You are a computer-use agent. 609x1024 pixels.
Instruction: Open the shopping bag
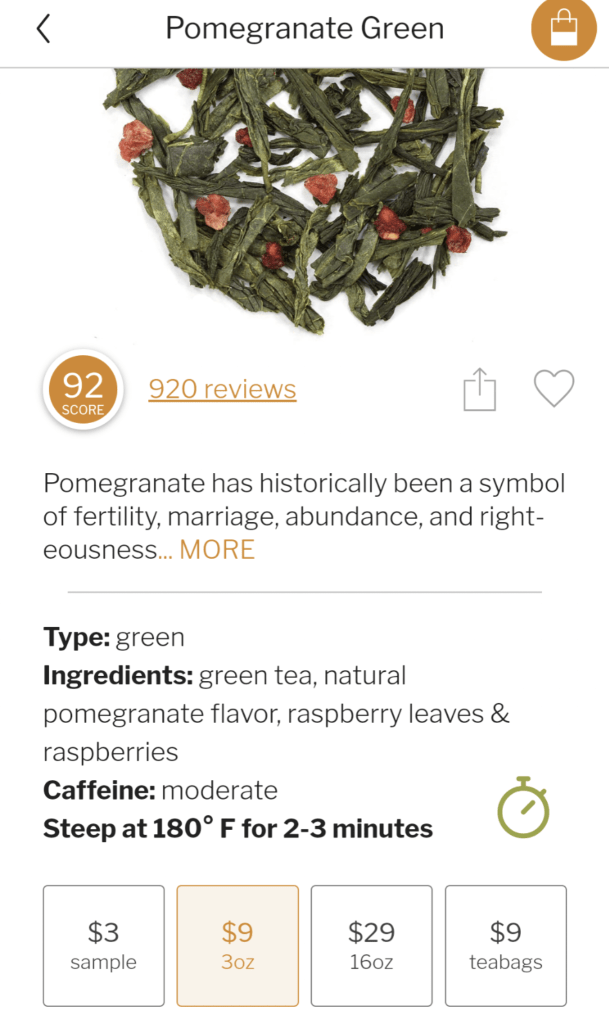tap(563, 28)
